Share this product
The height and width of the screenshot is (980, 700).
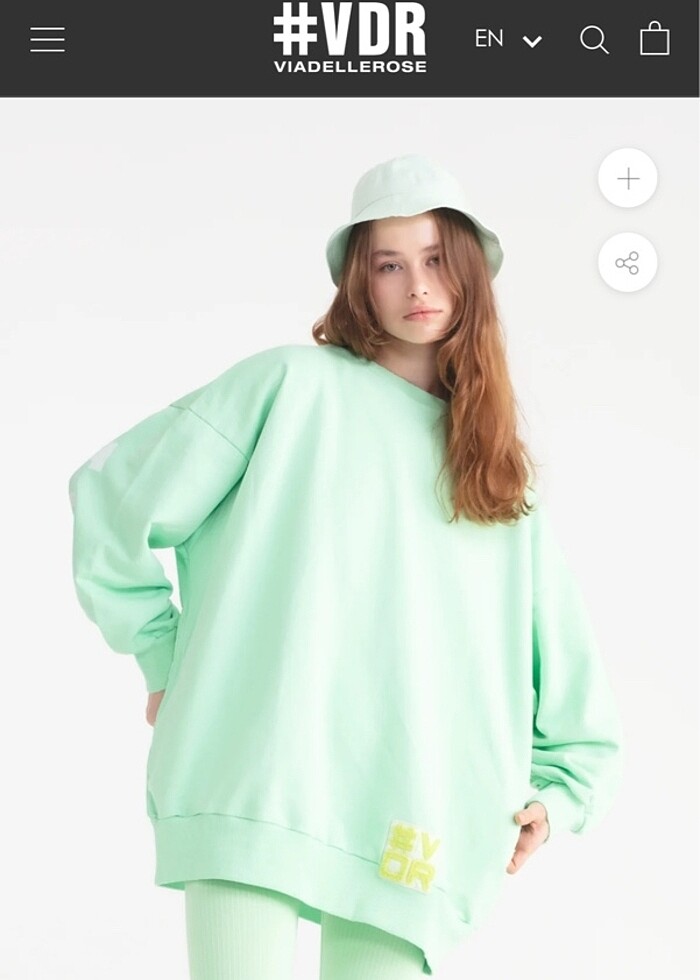[x=628, y=263]
